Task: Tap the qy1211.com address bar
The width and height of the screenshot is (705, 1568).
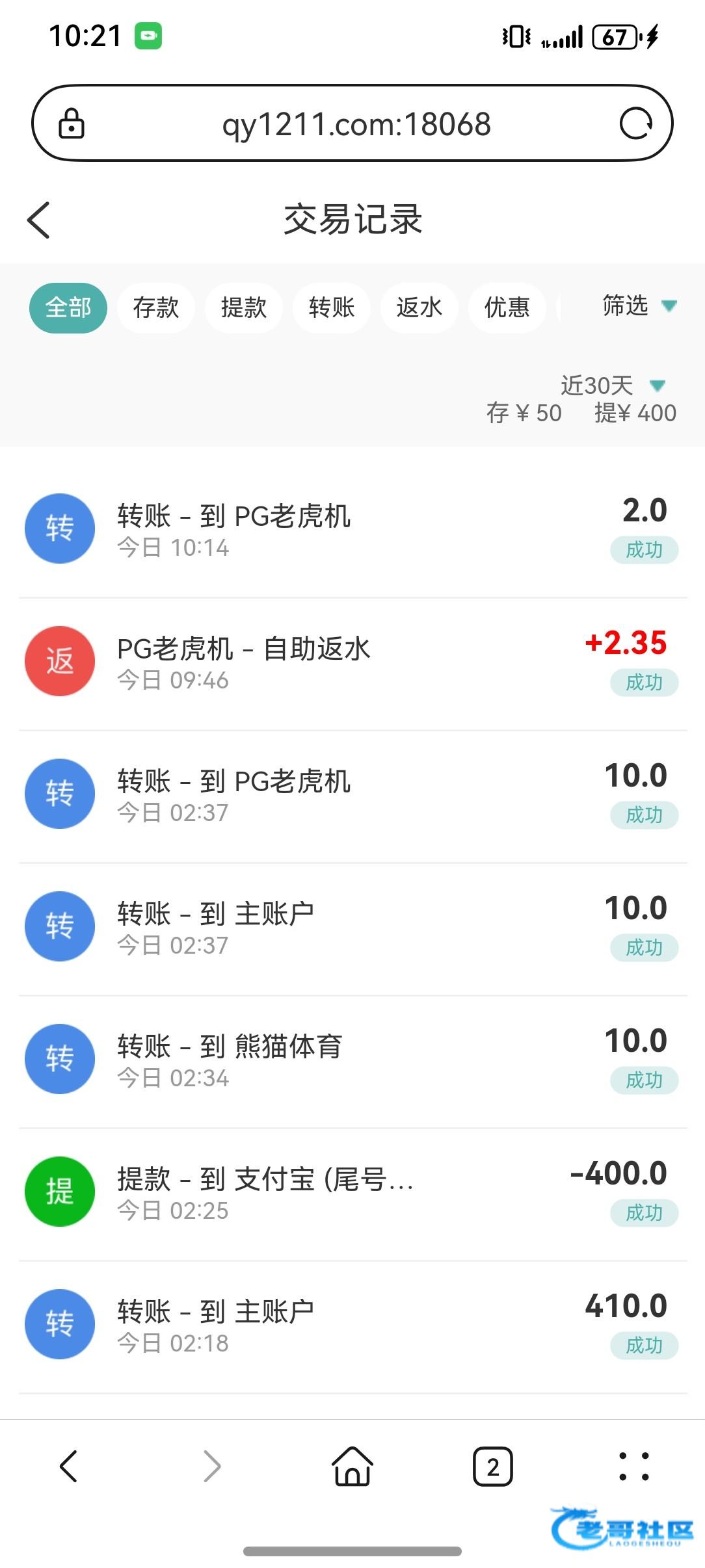Action: coord(356,124)
